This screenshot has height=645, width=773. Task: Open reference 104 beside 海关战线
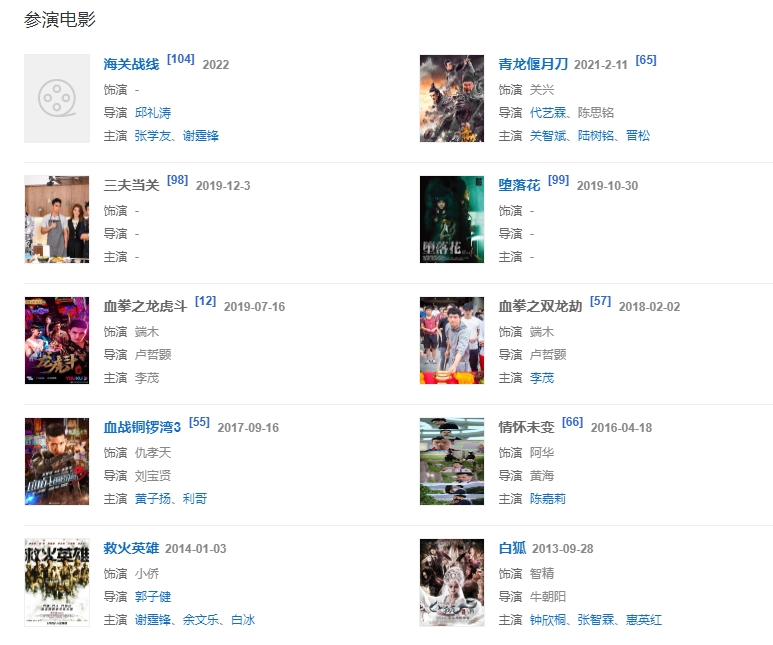181,59
